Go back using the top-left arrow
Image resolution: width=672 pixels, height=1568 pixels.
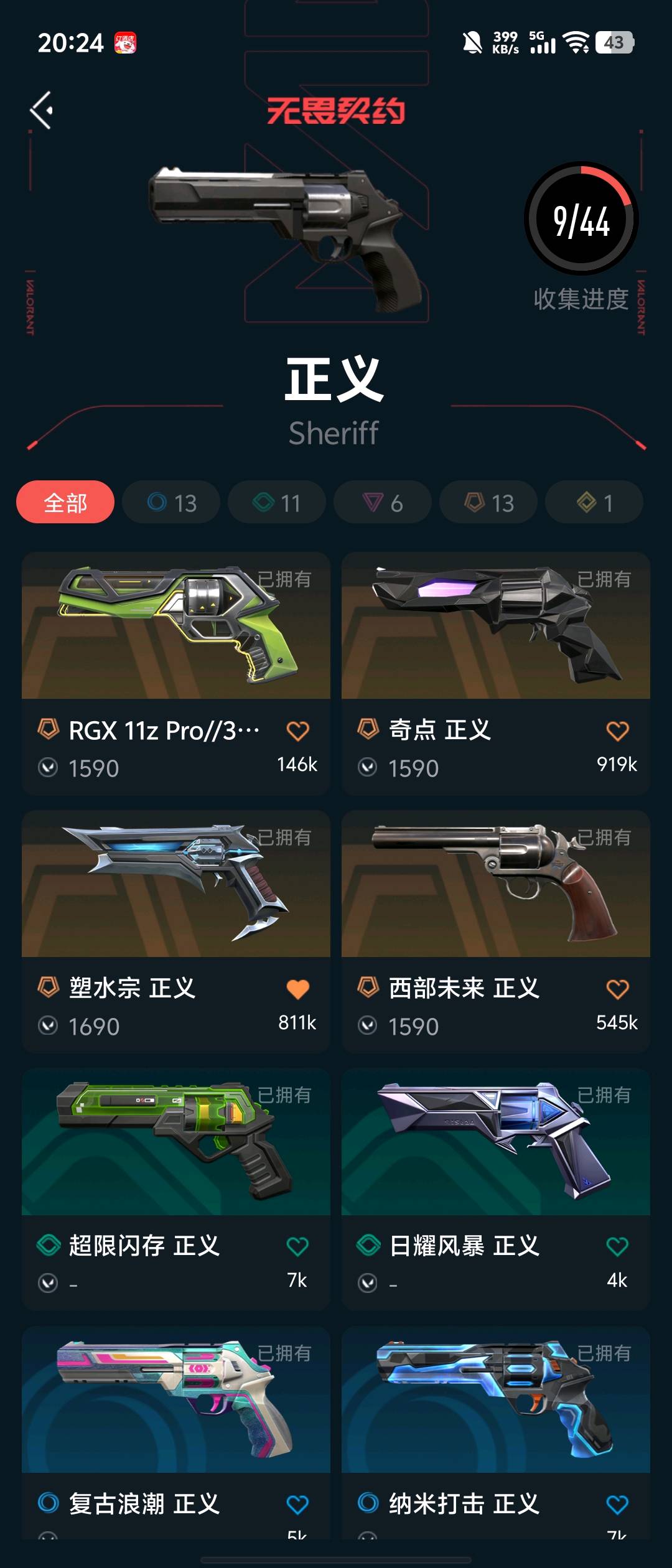pos(42,110)
